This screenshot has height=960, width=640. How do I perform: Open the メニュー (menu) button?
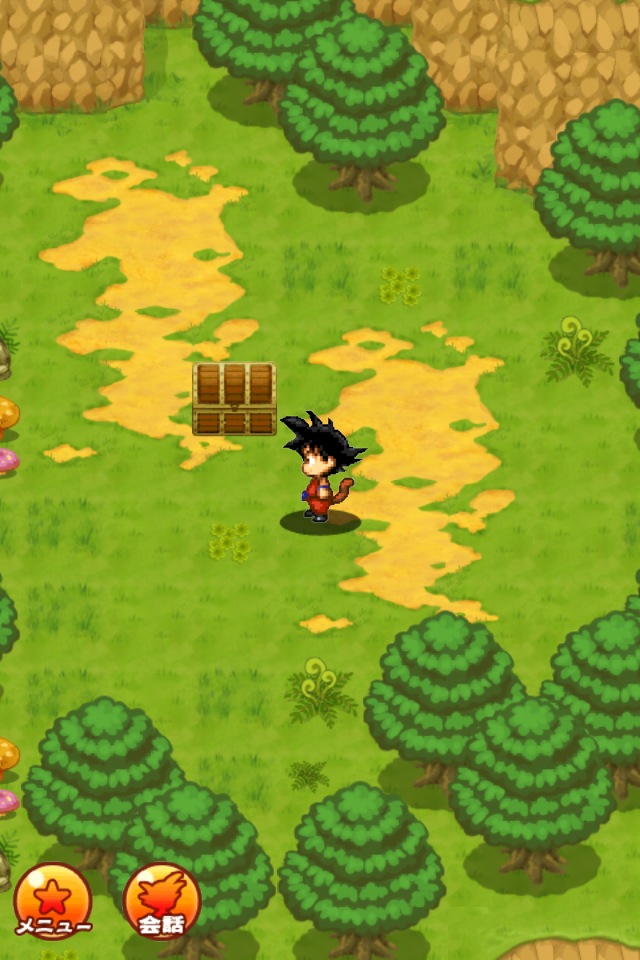tap(52, 900)
